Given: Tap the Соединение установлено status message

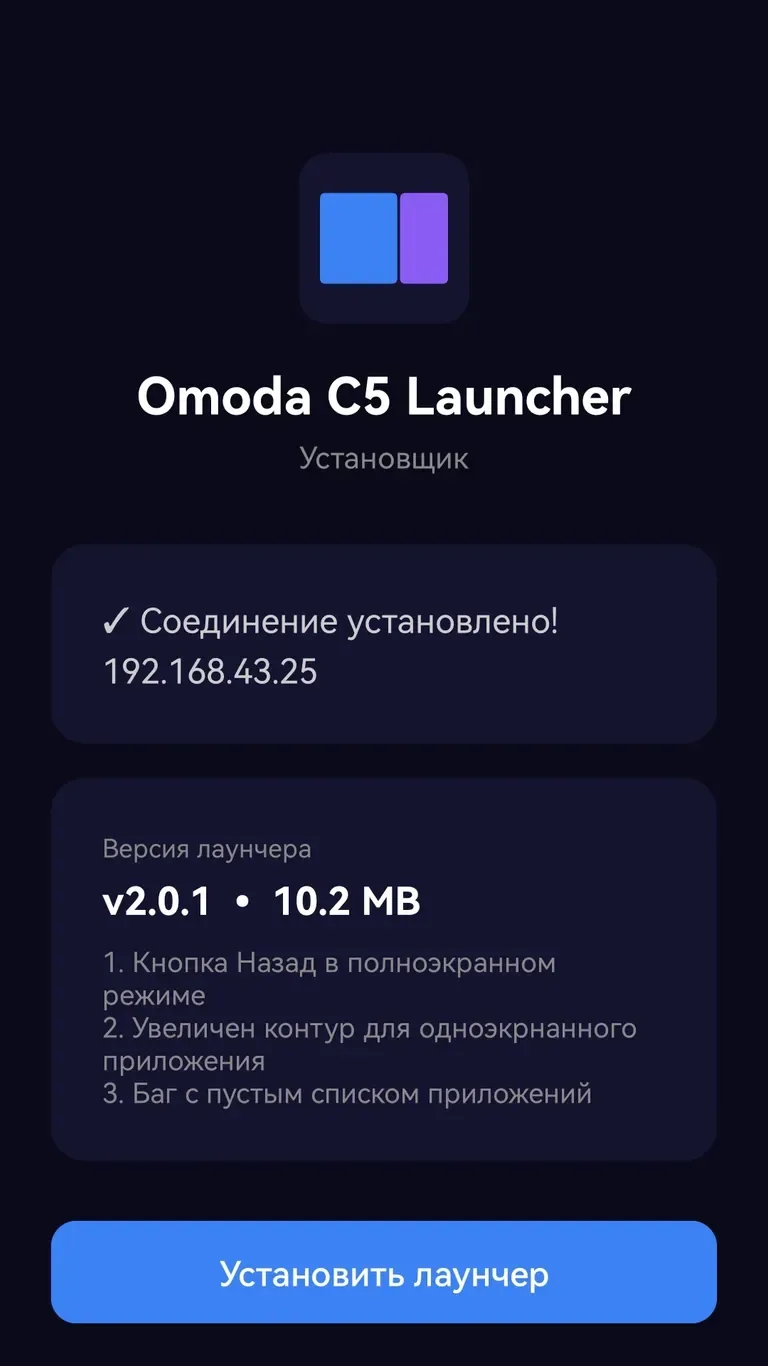Looking at the screenshot, I should [352, 621].
